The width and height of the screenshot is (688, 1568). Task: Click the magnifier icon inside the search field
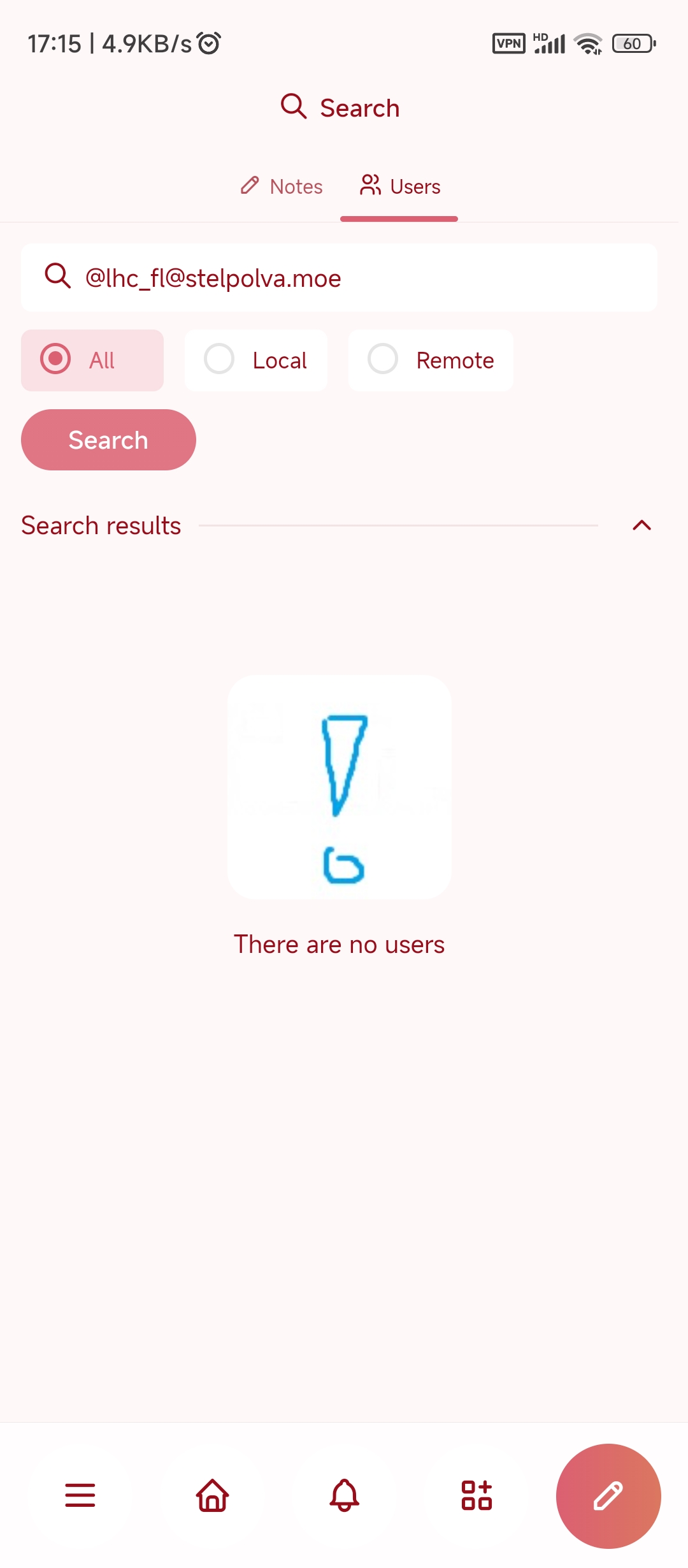pyautogui.click(x=57, y=277)
